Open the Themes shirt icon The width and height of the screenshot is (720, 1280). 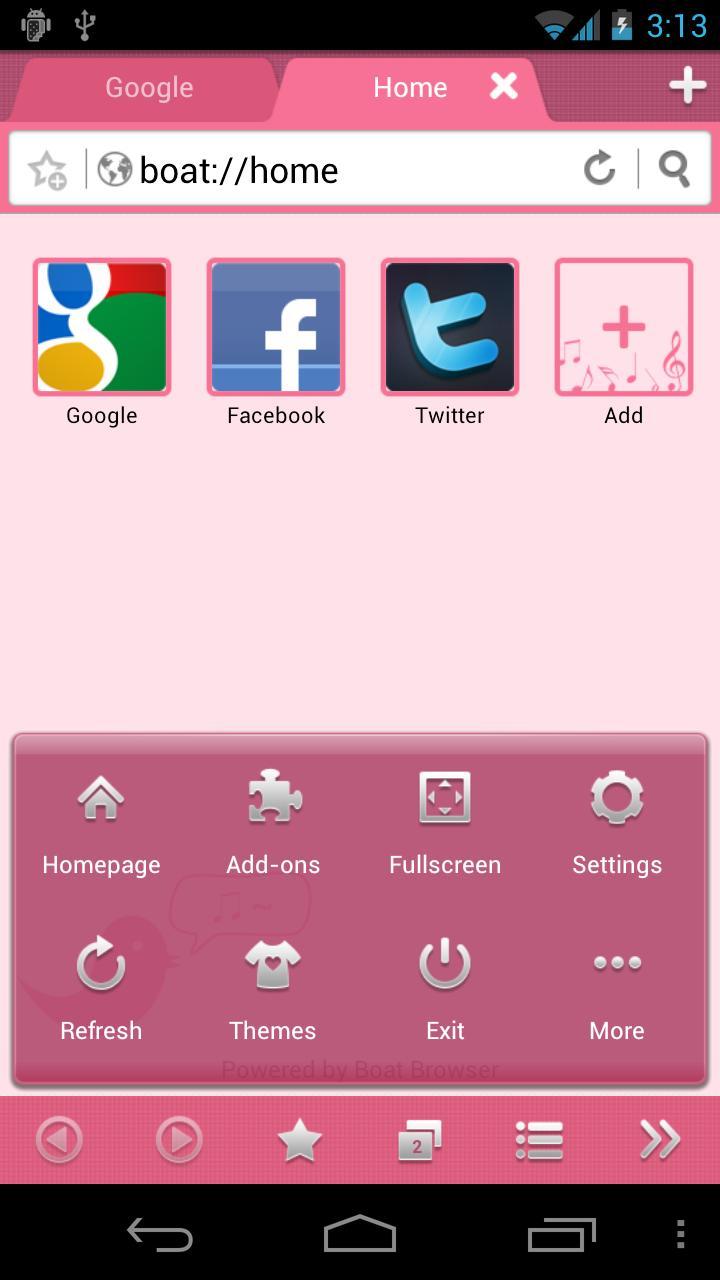click(273, 964)
